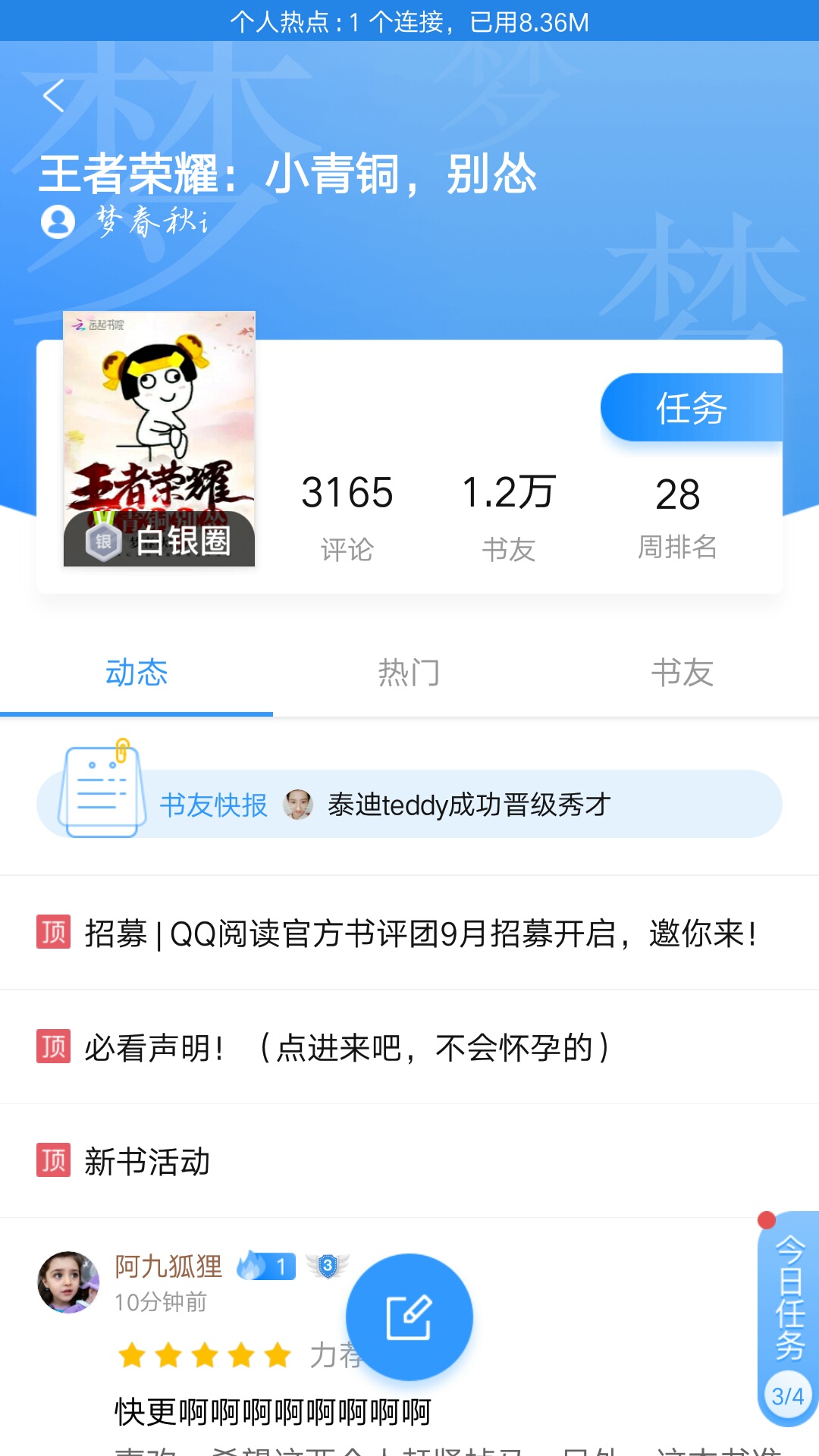Switch to the 热门 tab
Viewport: 819px width, 1456px height.
click(x=409, y=673)
